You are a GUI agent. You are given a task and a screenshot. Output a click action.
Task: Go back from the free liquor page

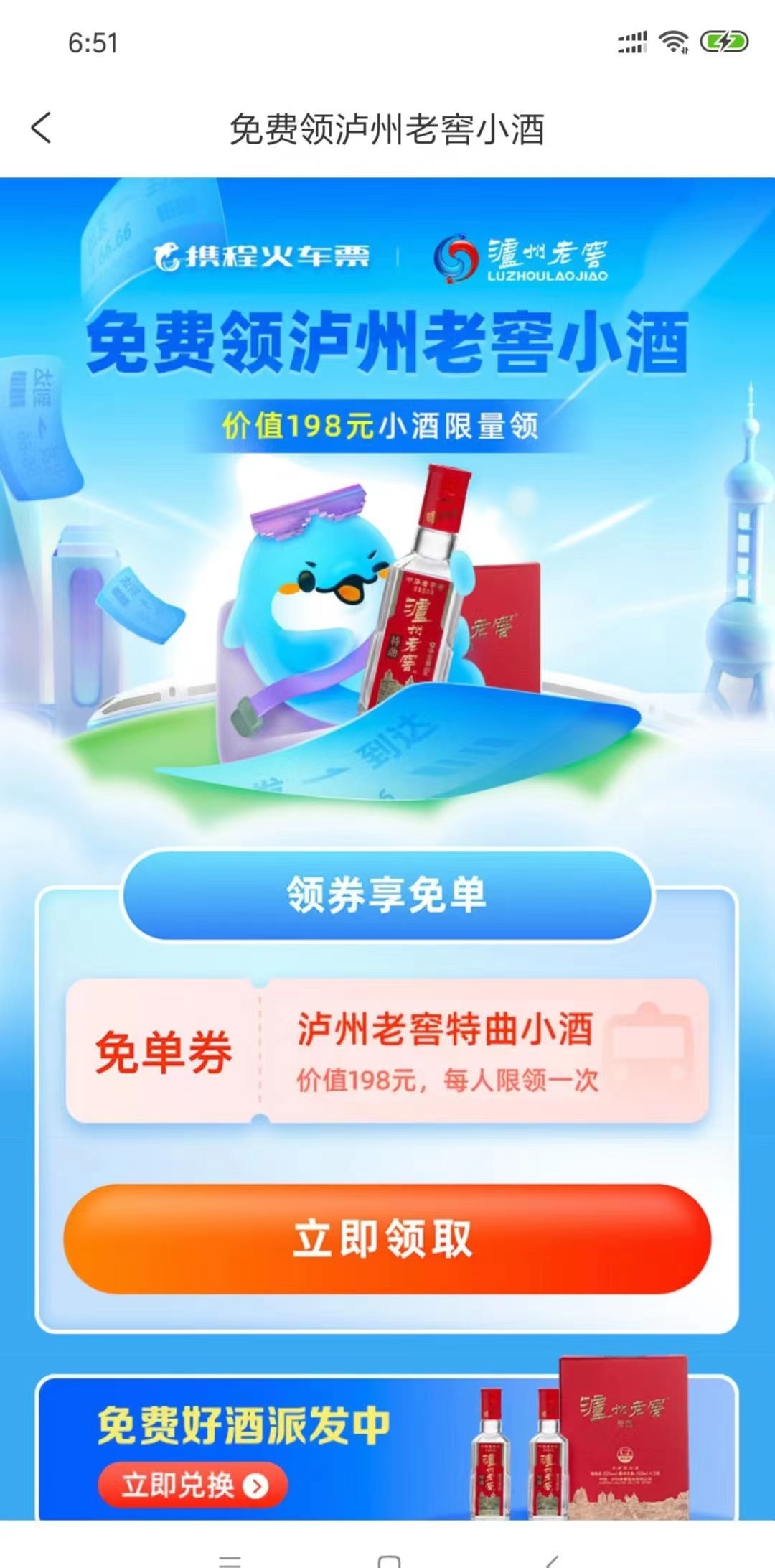42,129
